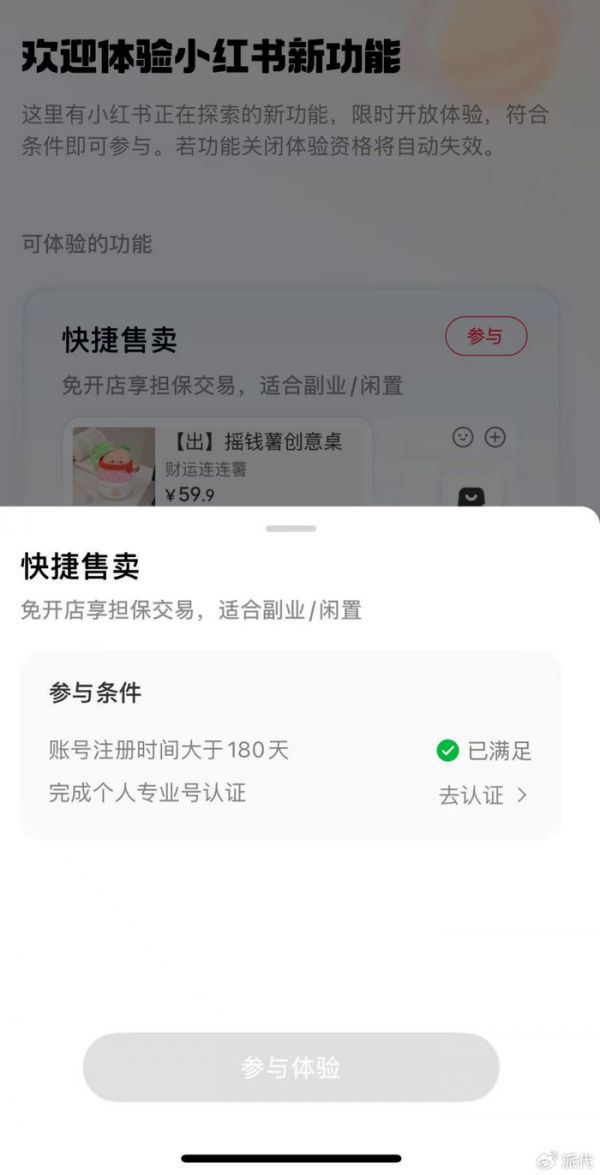The width and height of the screenshot is (600, 1175).
Task: Tap the bottom sheet drag handle
Action: click(x=291, y=528)
